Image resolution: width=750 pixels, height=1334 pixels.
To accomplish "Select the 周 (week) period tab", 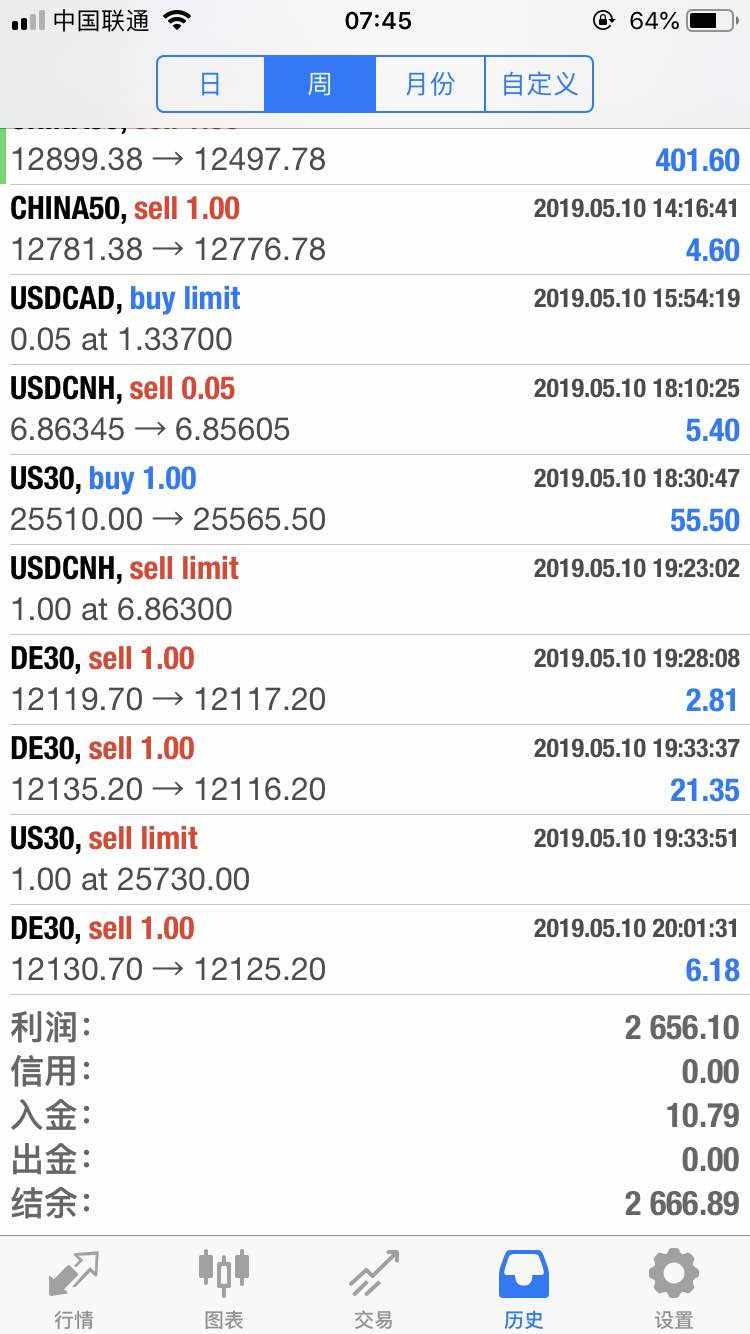I will tap(320, 84).
